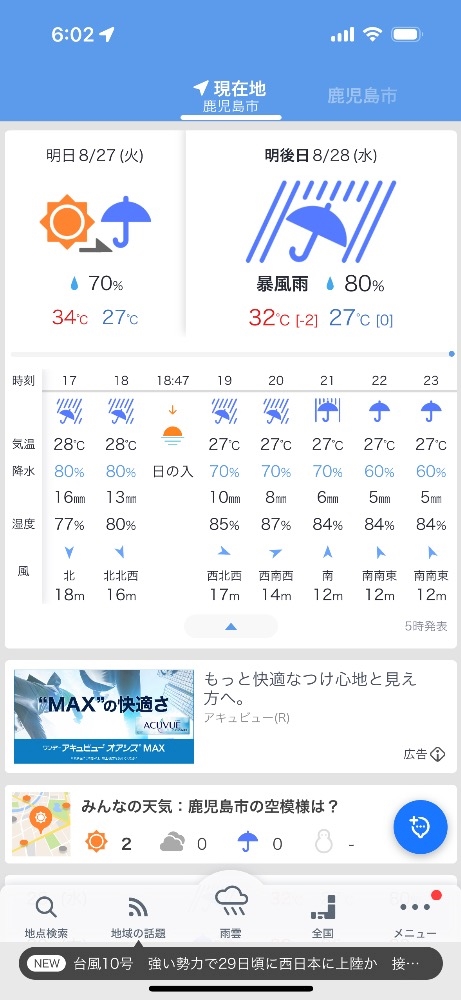
Task: Switch to the second 鹿児島市 location tab
Action: (362, 96)
